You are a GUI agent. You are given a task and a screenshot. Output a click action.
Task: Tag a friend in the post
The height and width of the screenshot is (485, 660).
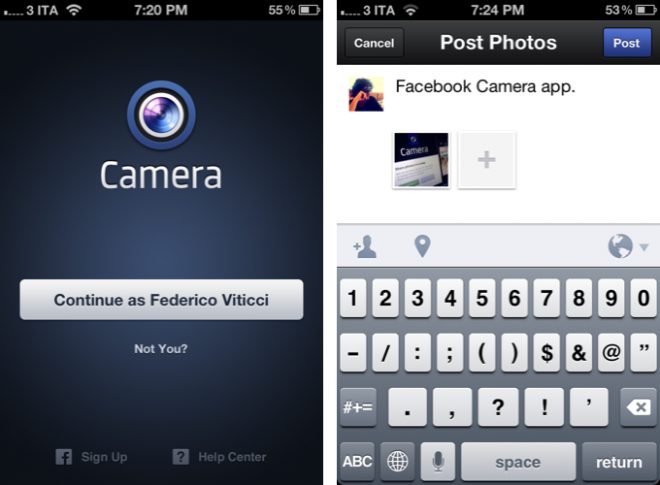tap(365, 246)
